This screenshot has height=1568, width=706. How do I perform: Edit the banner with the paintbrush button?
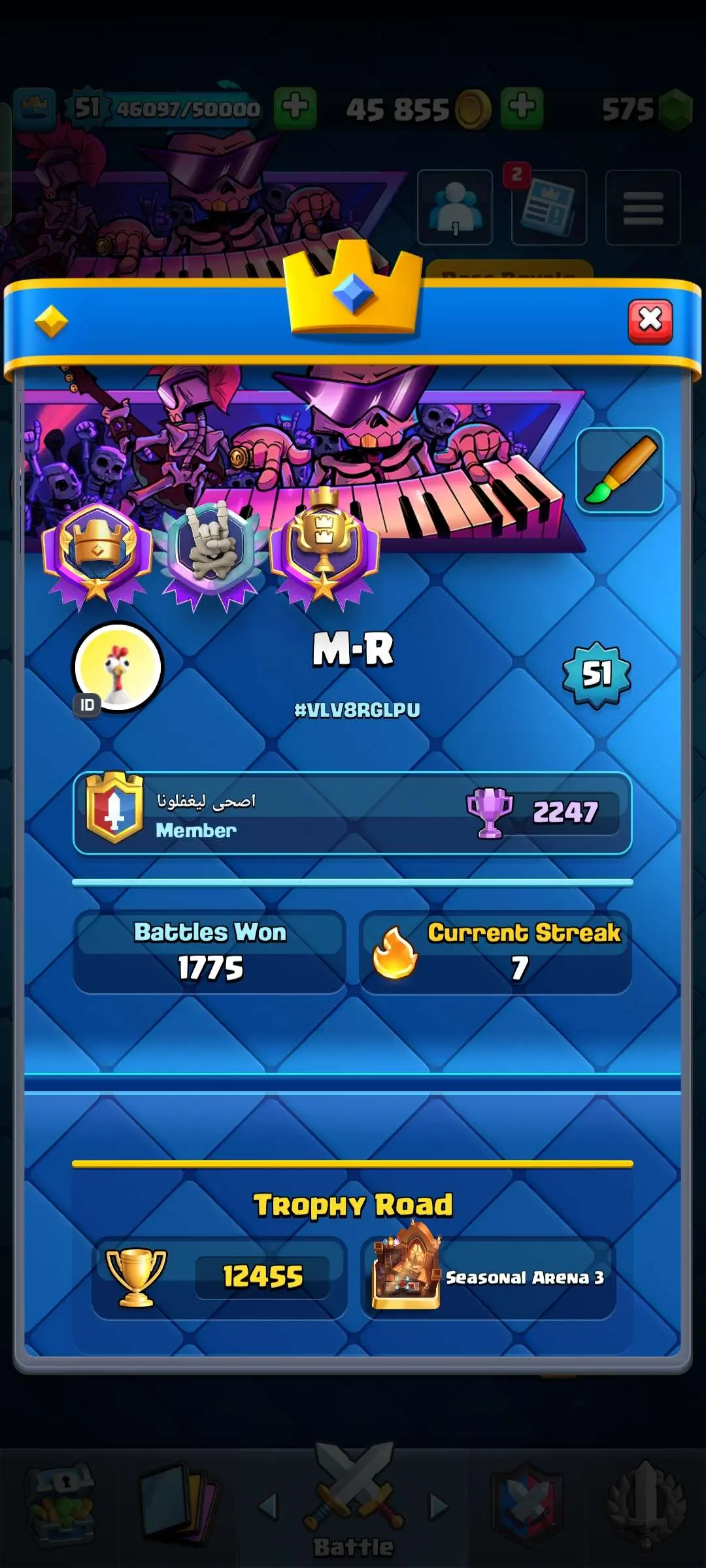point(619,470)
